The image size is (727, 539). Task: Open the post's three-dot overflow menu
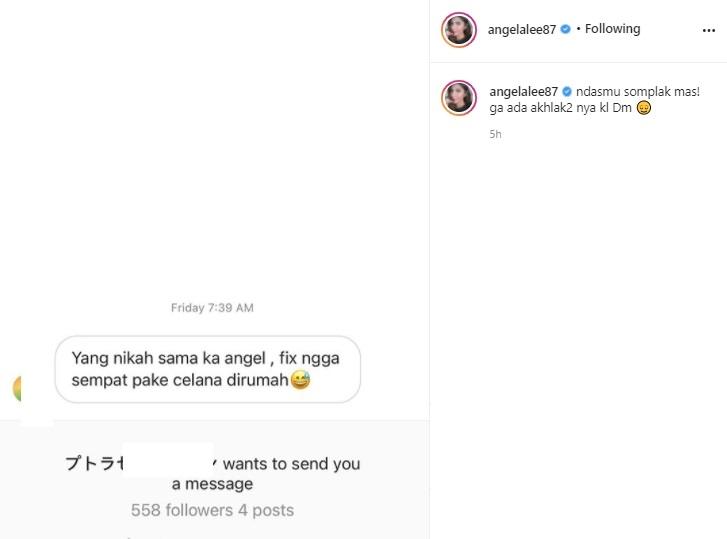click(x=709, y=30)
